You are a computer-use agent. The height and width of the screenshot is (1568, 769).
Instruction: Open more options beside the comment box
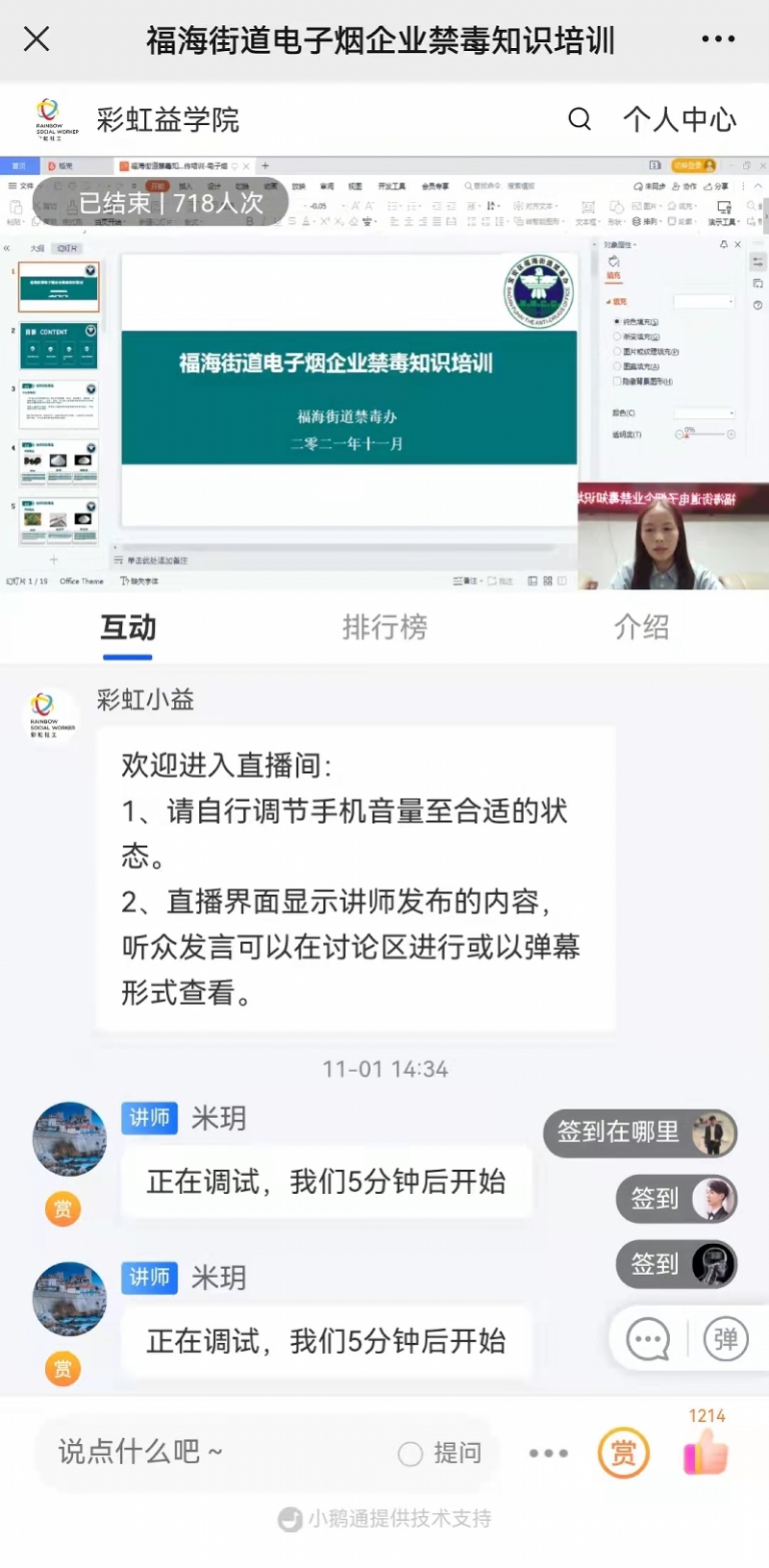(x=548, y=1453)
